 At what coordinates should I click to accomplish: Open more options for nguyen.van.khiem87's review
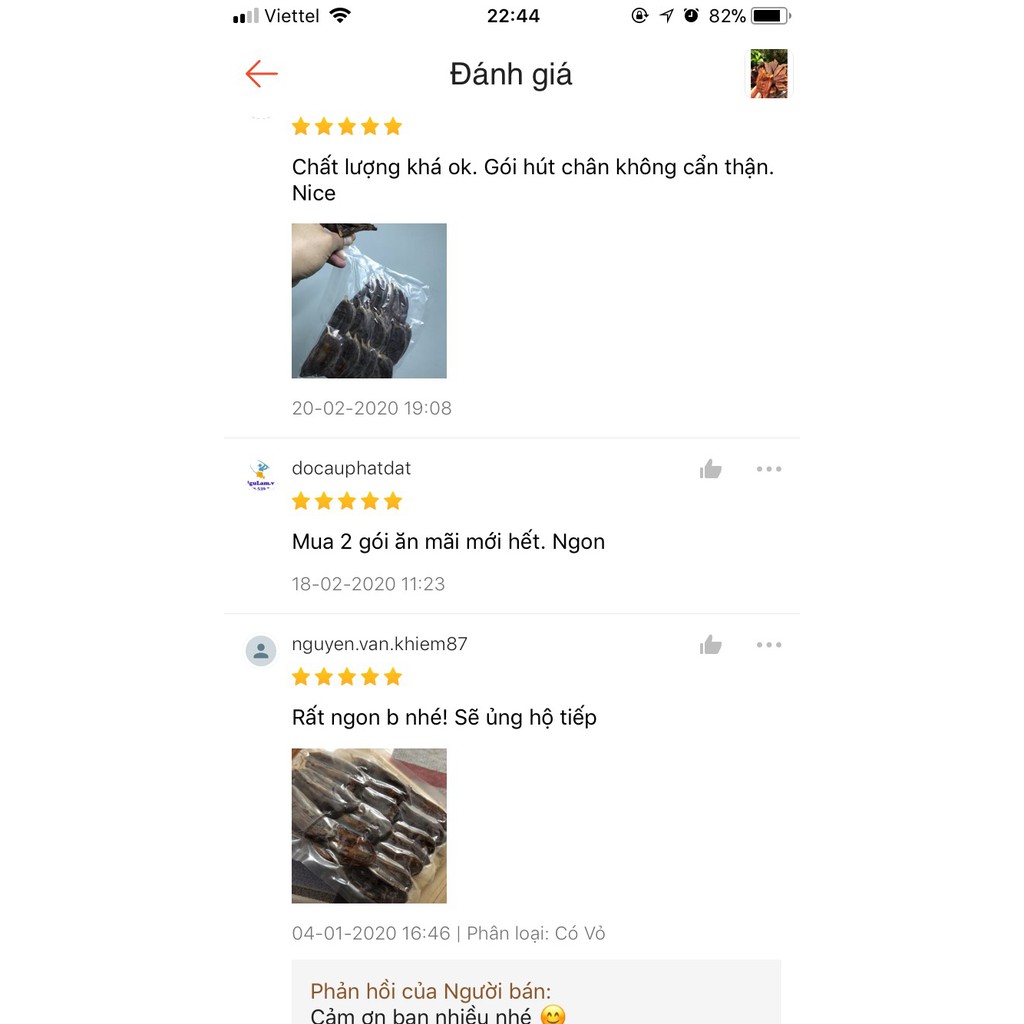point(769,645)
